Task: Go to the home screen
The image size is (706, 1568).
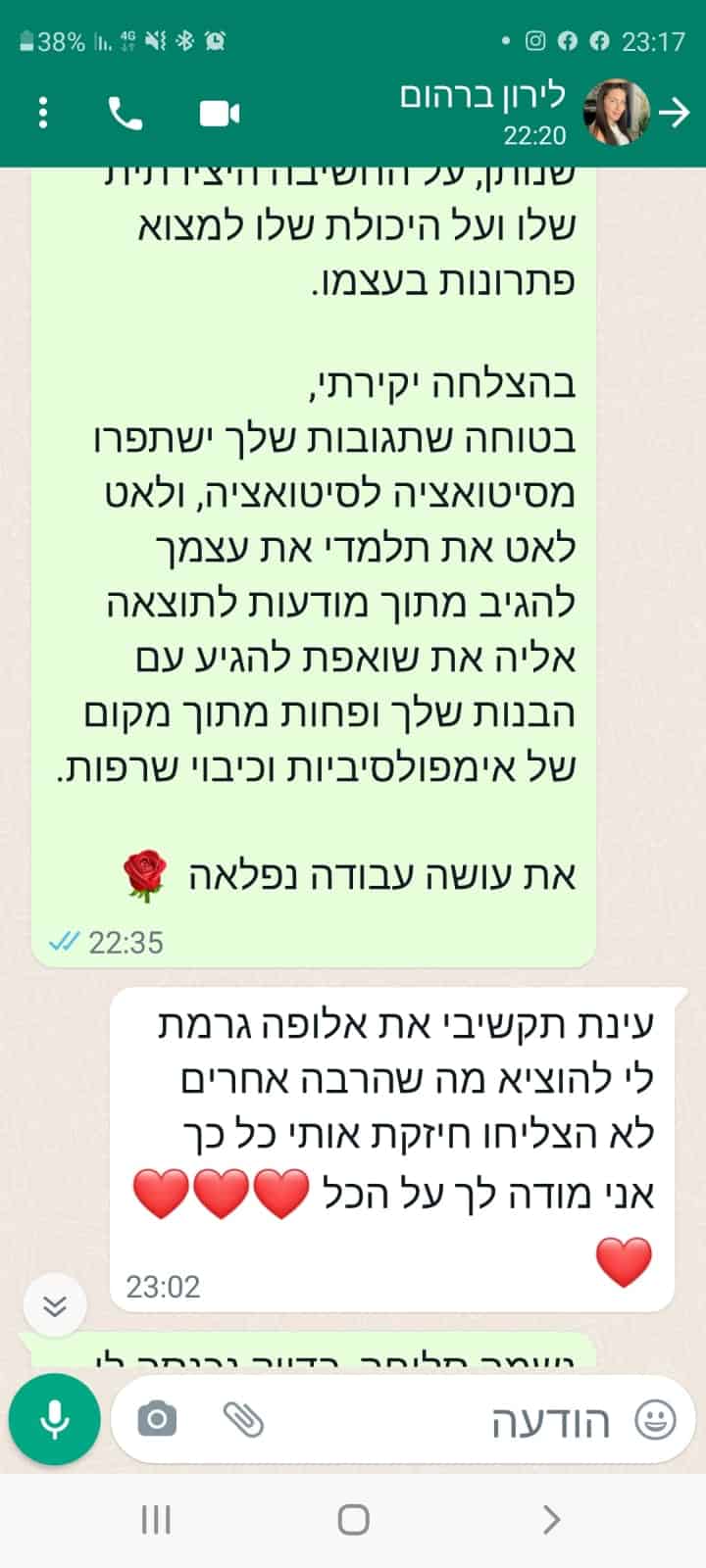Action: click(x=353, y=1520)
